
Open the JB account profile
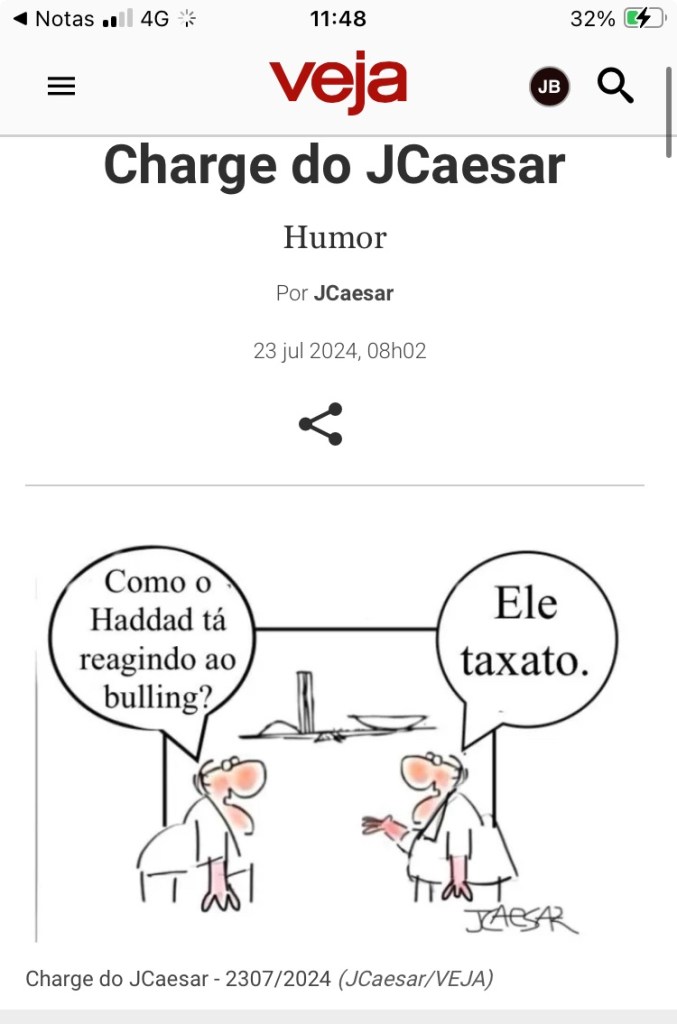(x=549, y=87)
